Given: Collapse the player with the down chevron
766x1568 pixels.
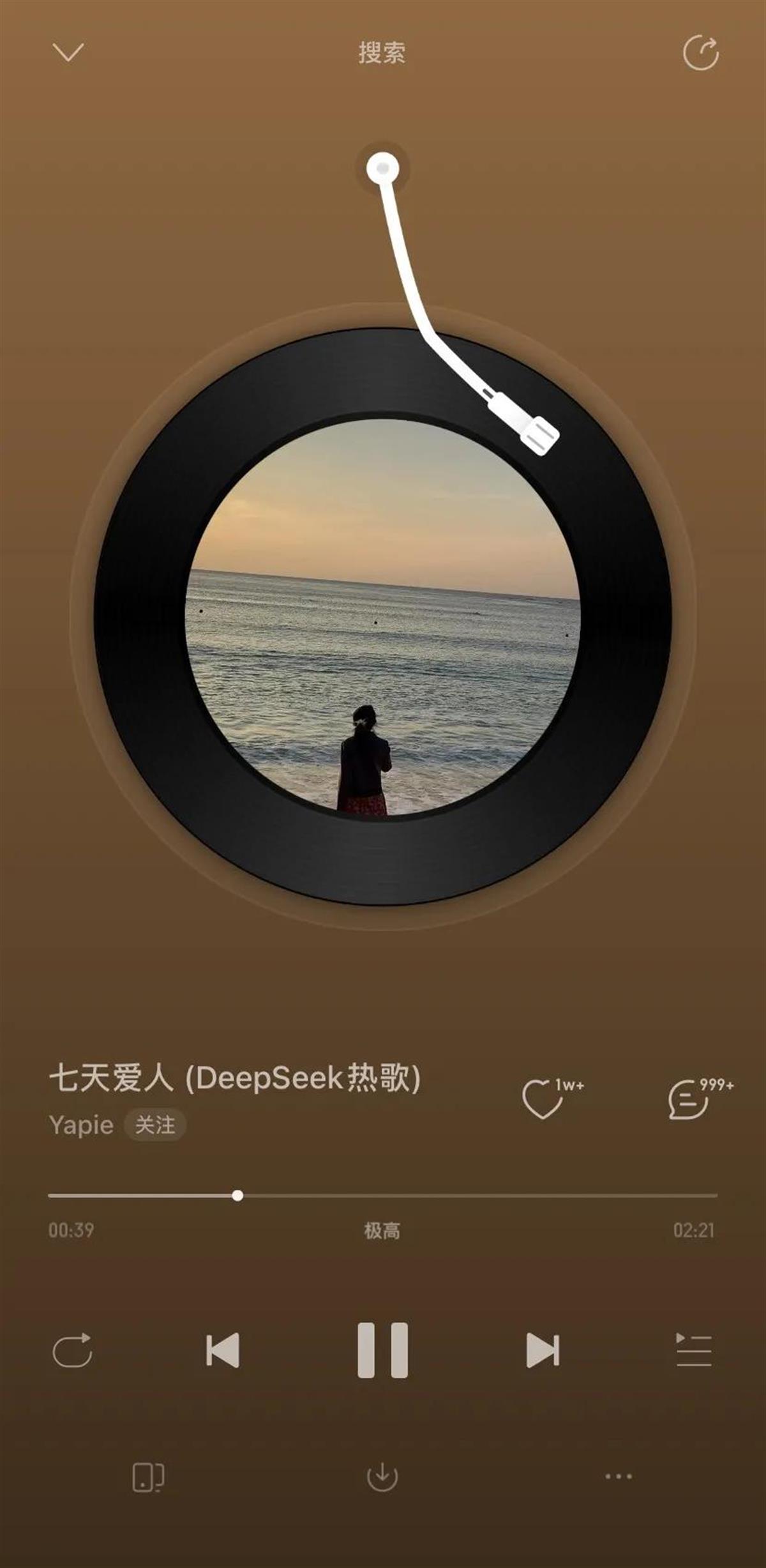Looking at the screenshot, I should coord(67,52).
